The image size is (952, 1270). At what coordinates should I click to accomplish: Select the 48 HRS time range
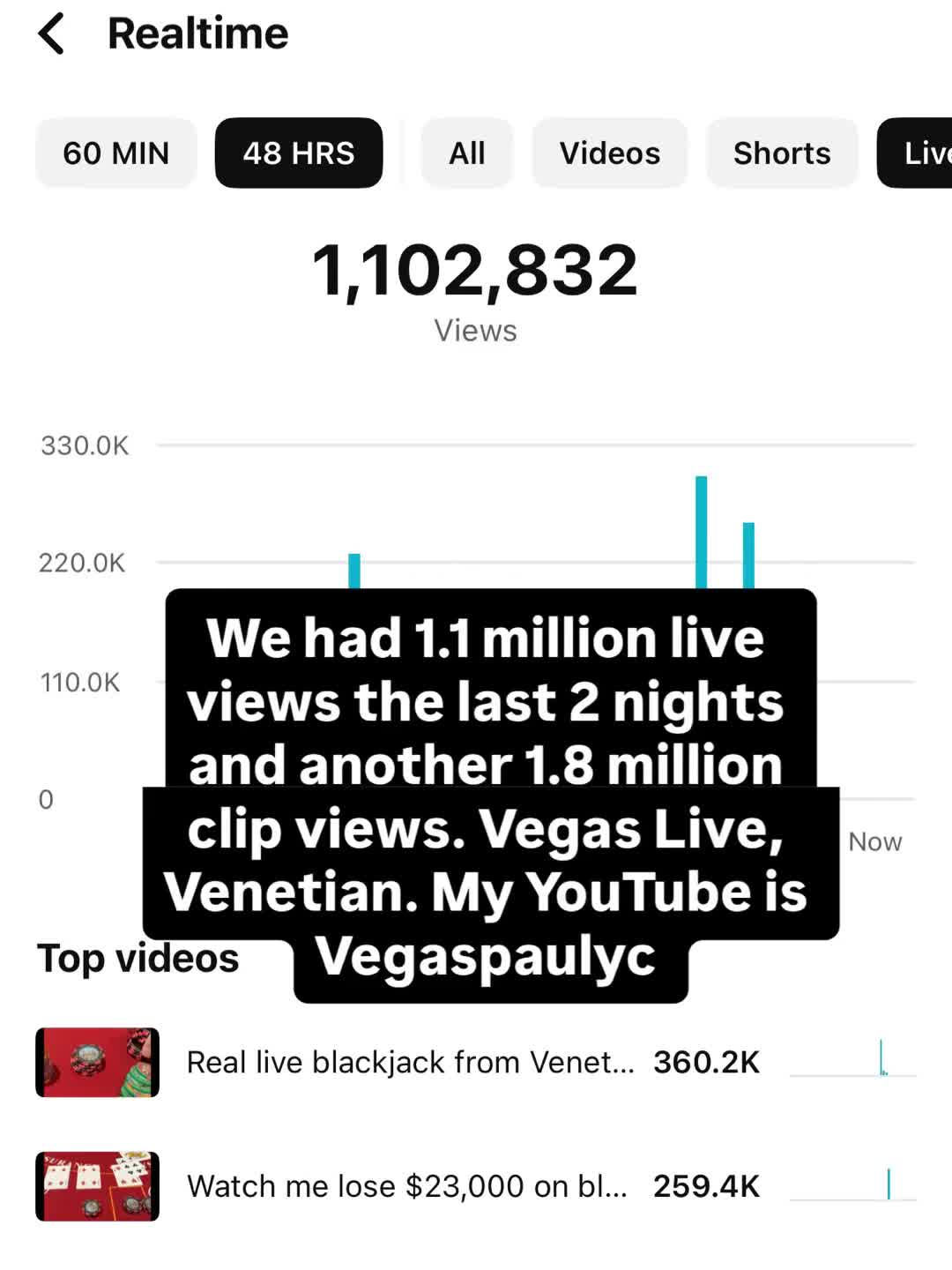click(x=299, y=153)
